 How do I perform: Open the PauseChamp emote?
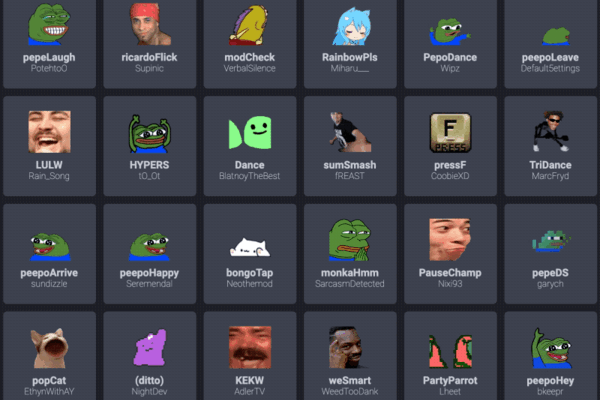tap(450, 252)
